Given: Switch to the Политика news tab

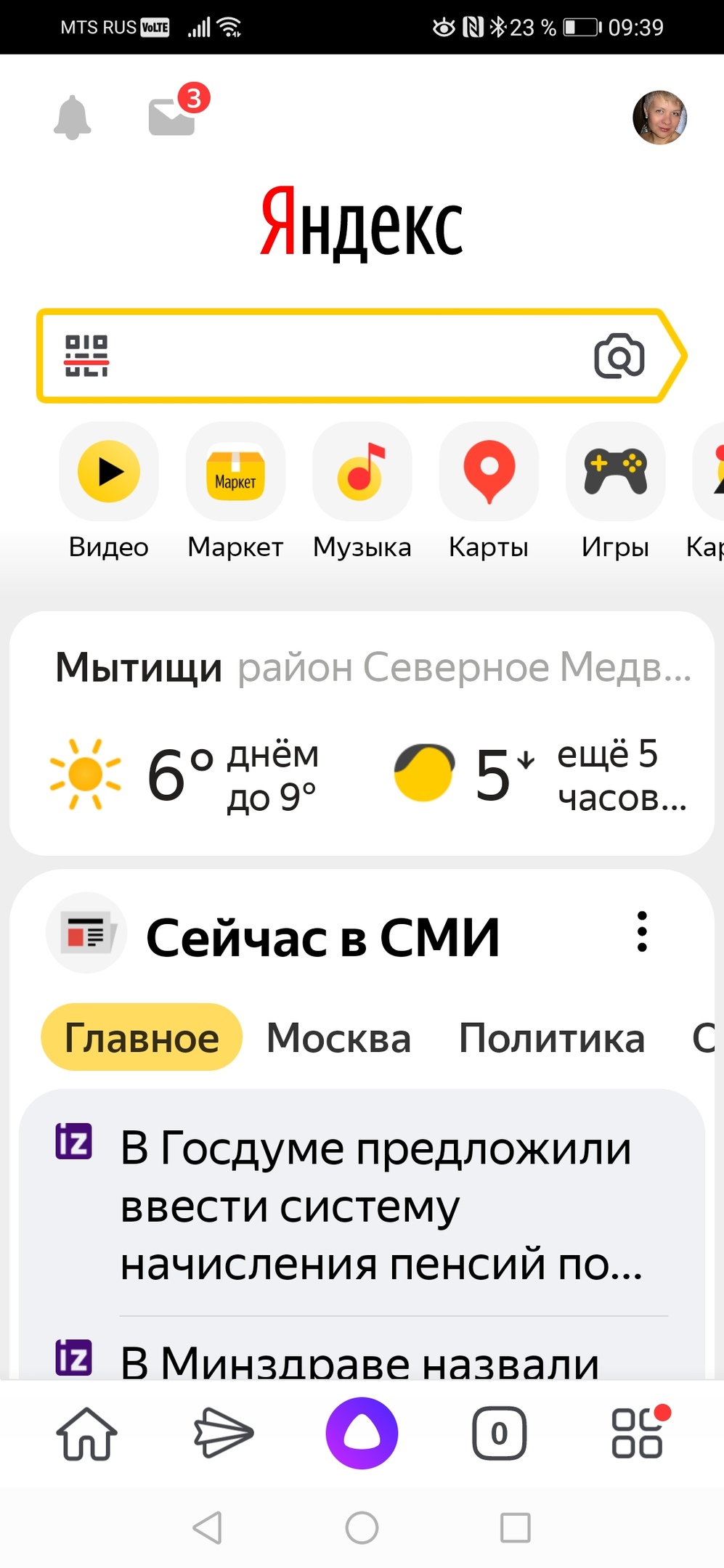Looking at the screenshot, I should pos(552,1037).
